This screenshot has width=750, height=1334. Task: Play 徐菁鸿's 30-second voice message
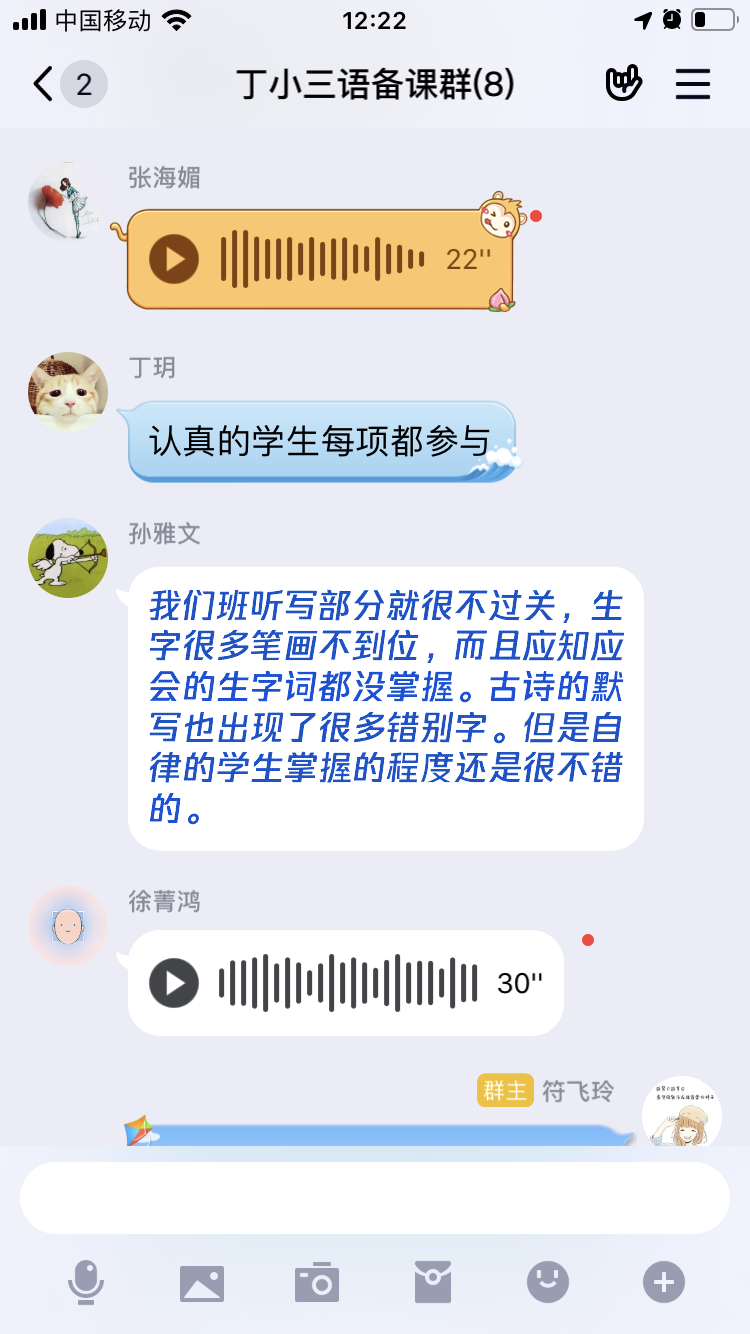click(x=174, y=983)
